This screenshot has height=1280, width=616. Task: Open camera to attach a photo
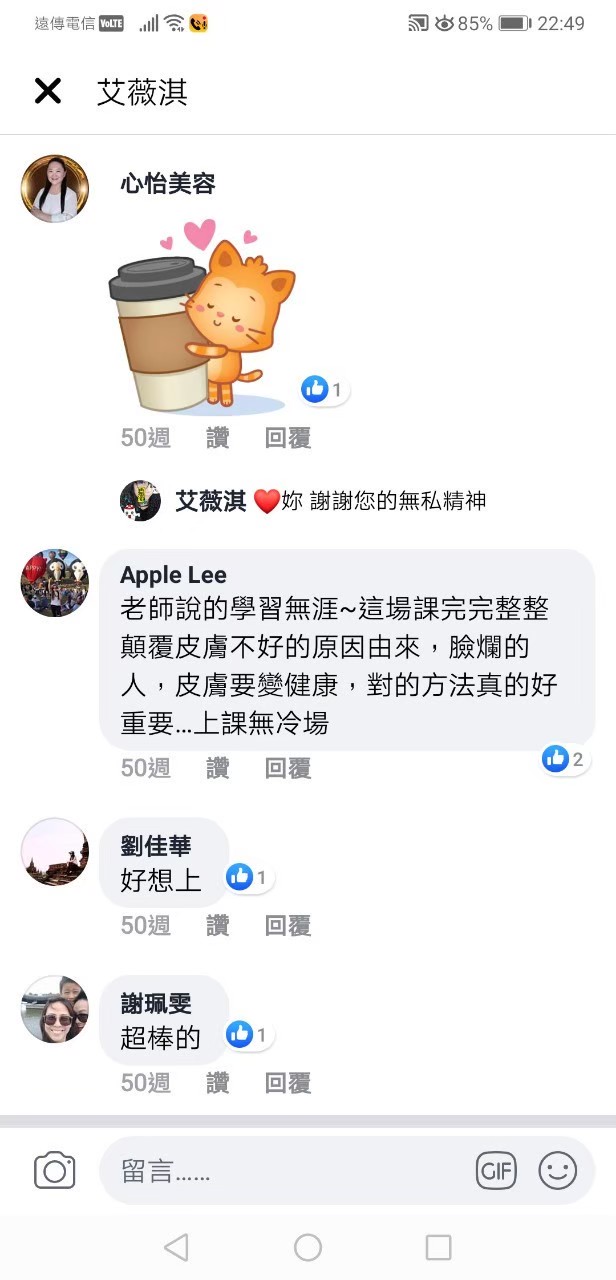(55, 1170)
